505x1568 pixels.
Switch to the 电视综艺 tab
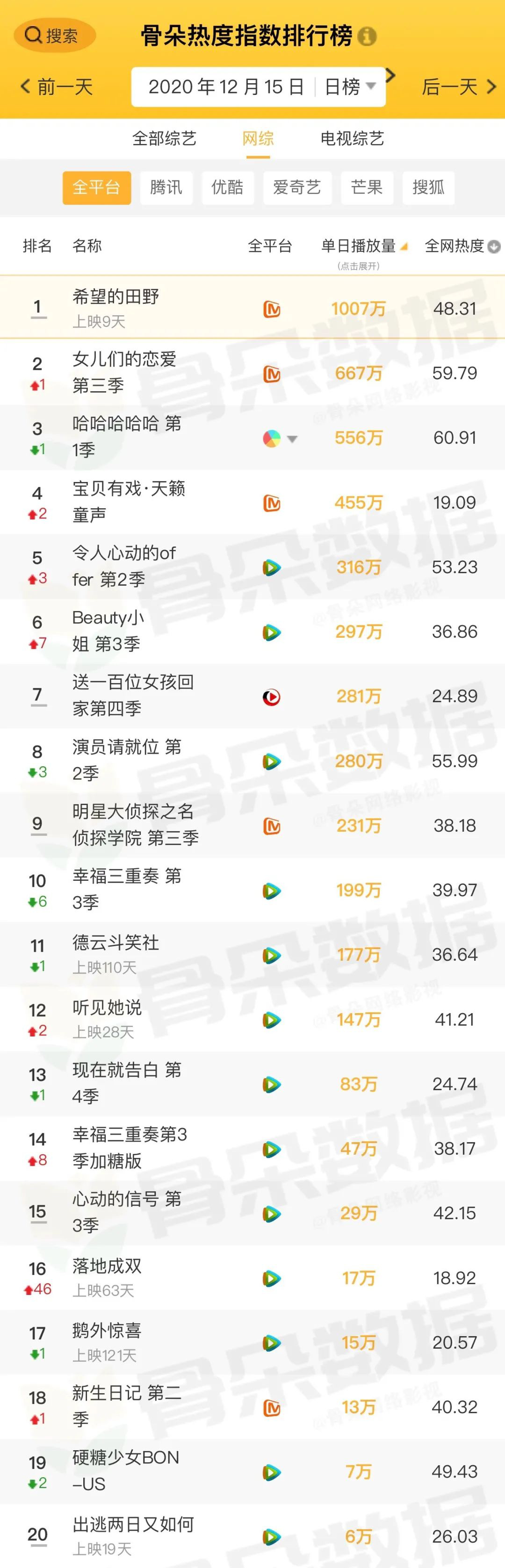(352, 139)
